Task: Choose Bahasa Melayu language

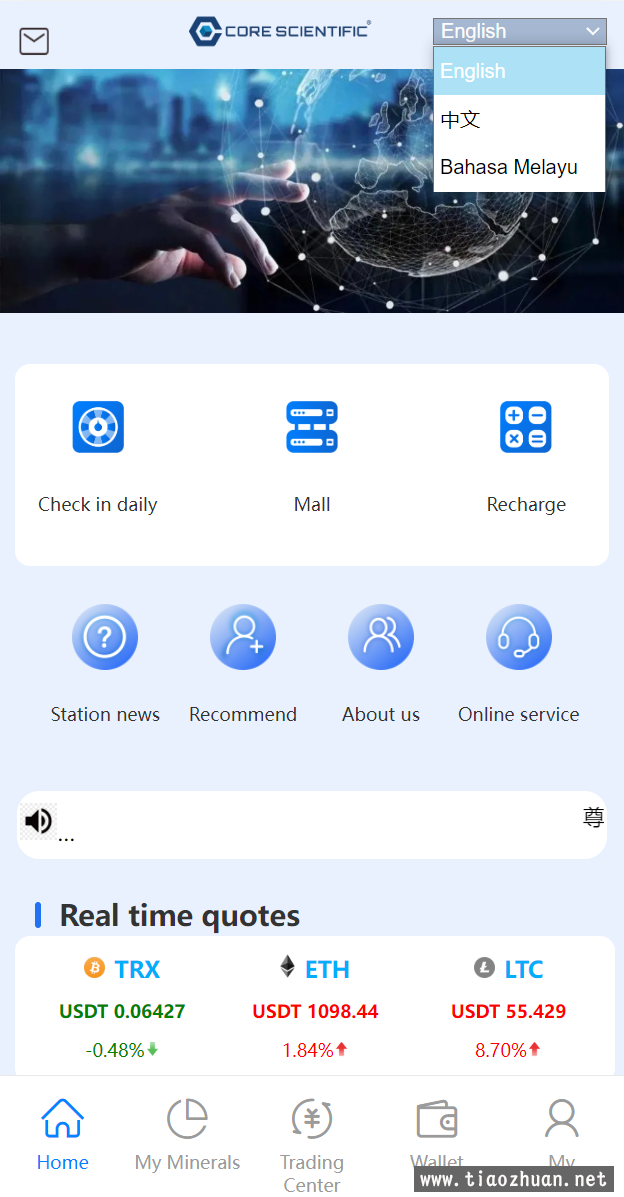Action: click(x=519, y=167)
